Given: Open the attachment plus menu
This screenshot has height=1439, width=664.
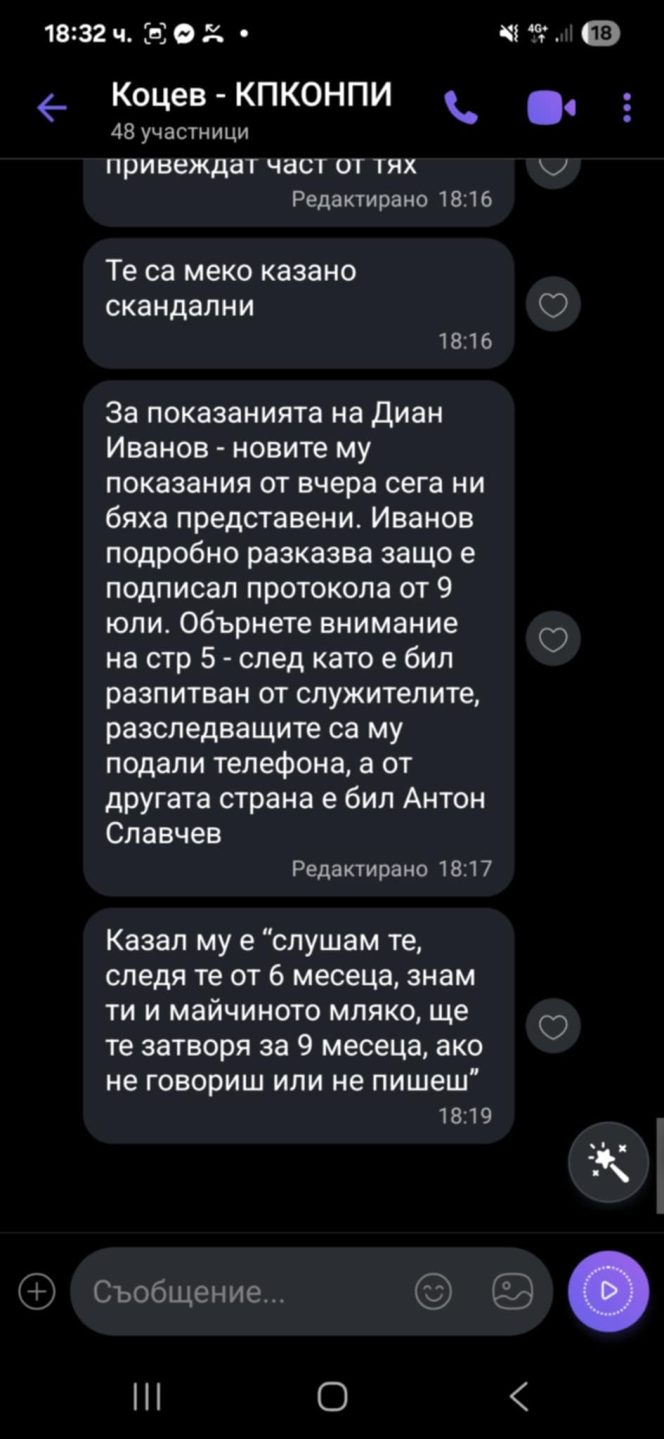Looking at the screenshot, I should (x=37, y=1291).
